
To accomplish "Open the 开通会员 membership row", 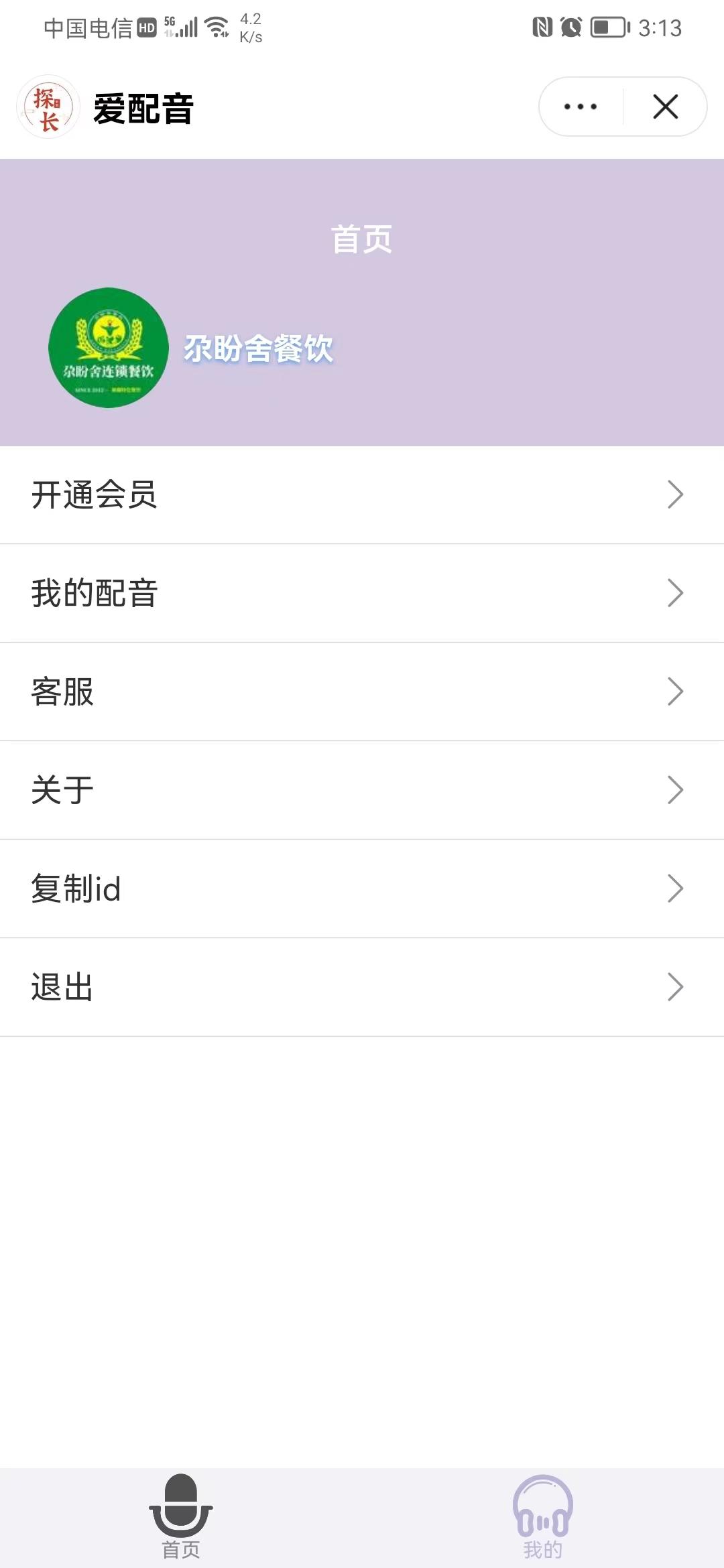I will click(362, 495).
